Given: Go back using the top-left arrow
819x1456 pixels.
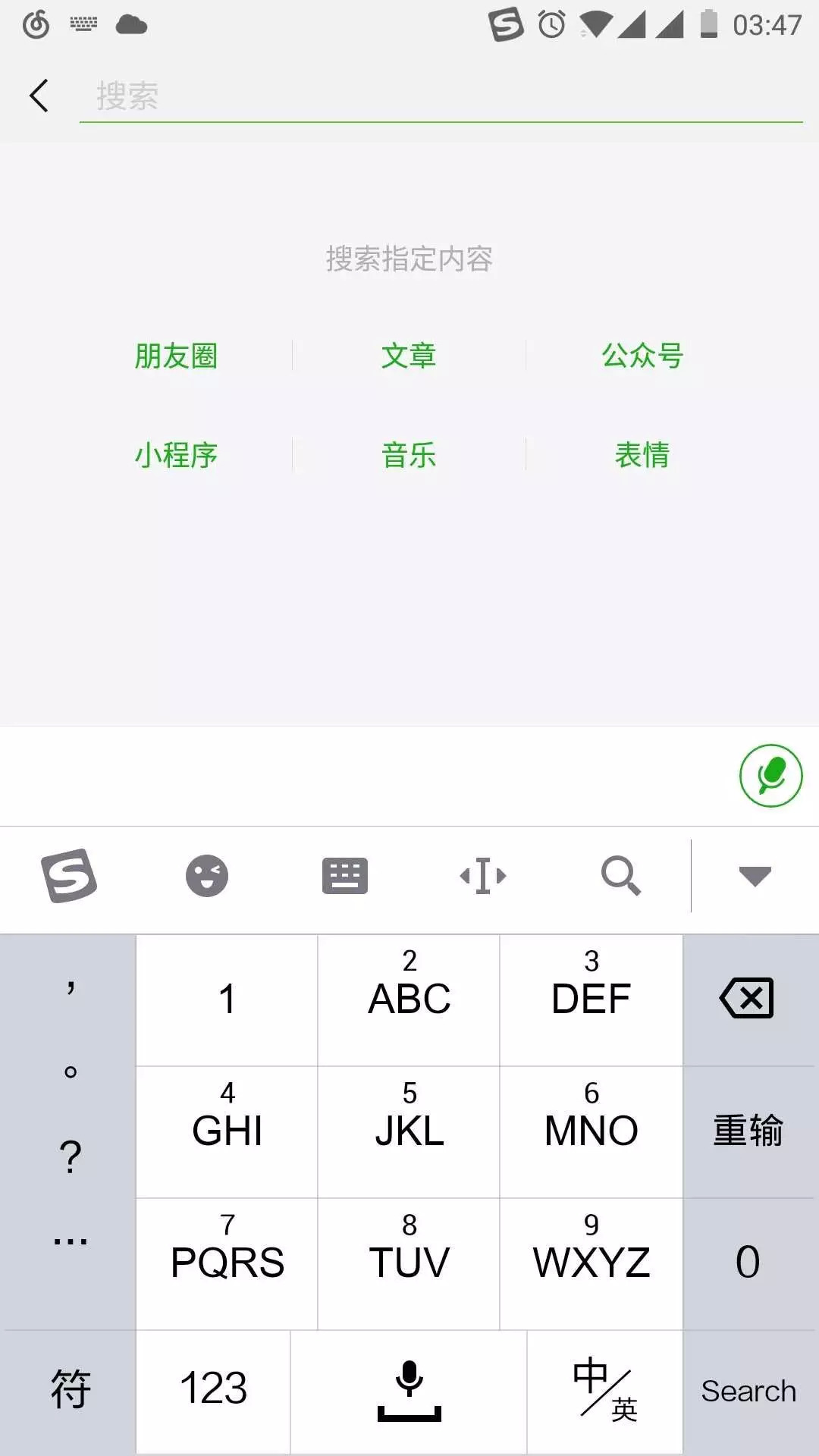Looking at the screenshot, I should click(x=39, y=96).
